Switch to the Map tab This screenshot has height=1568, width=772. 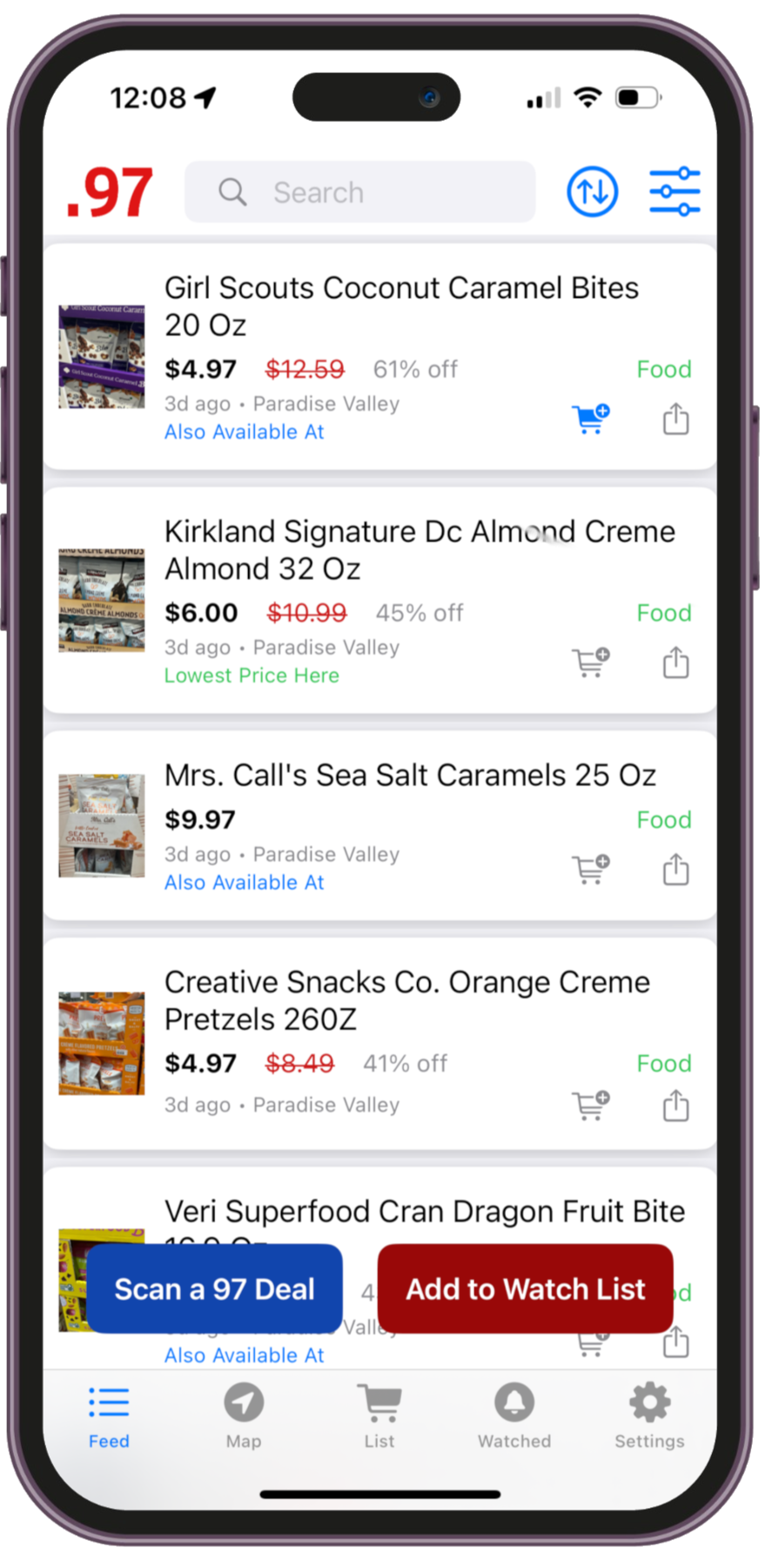coord(244,1416)
